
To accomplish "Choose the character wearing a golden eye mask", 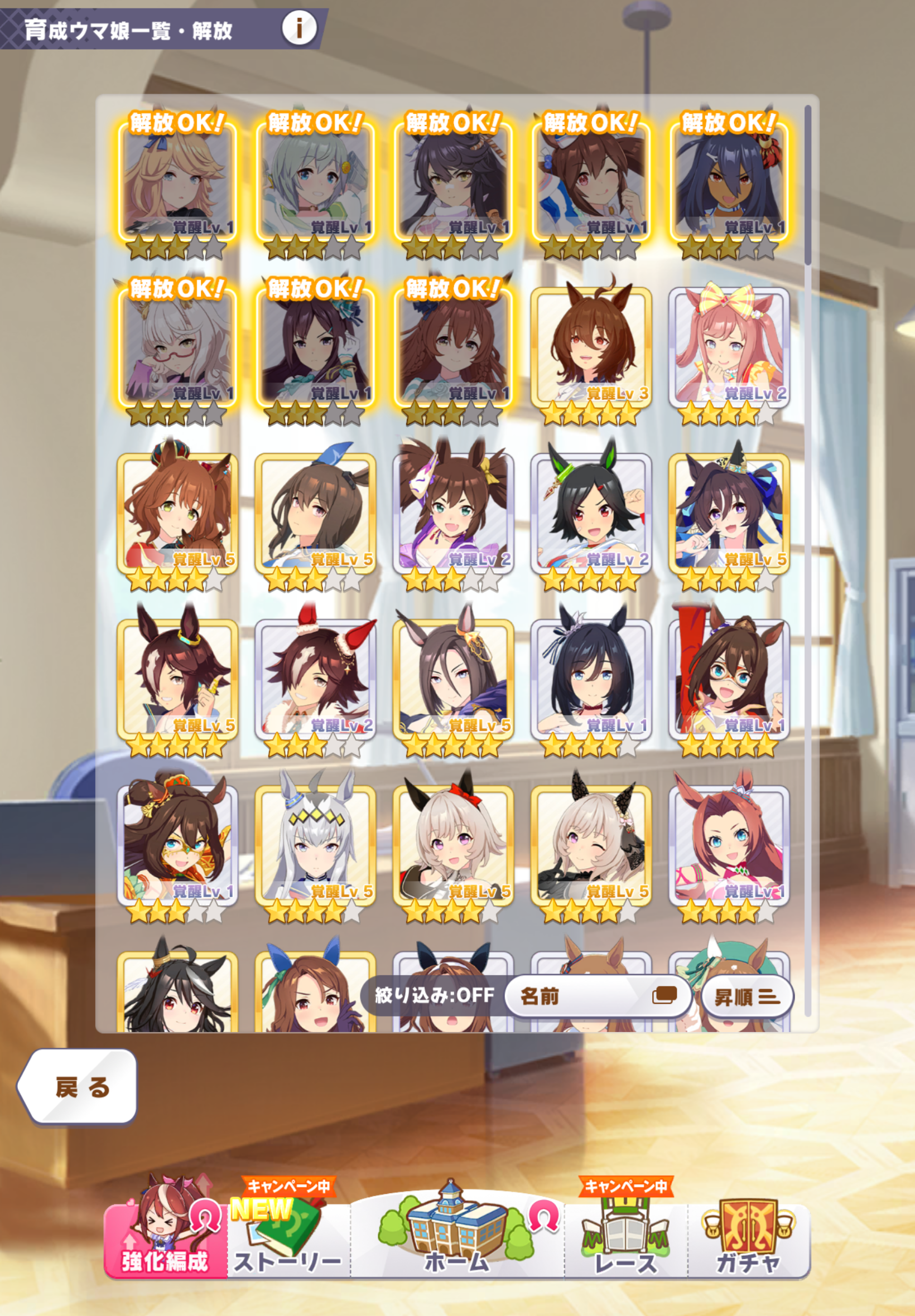I will tap(177, 846).
